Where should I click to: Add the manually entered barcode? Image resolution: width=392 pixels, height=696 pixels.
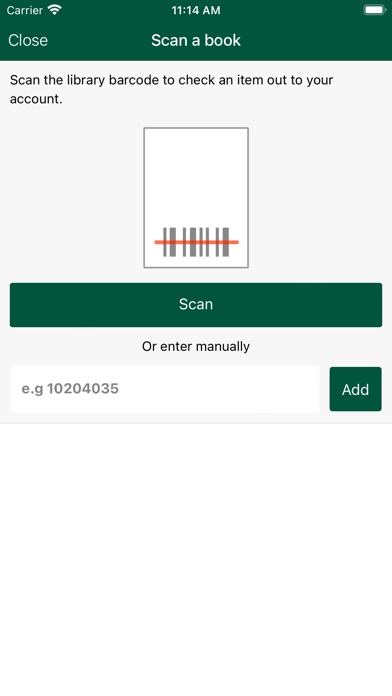[x=355, y=389]
